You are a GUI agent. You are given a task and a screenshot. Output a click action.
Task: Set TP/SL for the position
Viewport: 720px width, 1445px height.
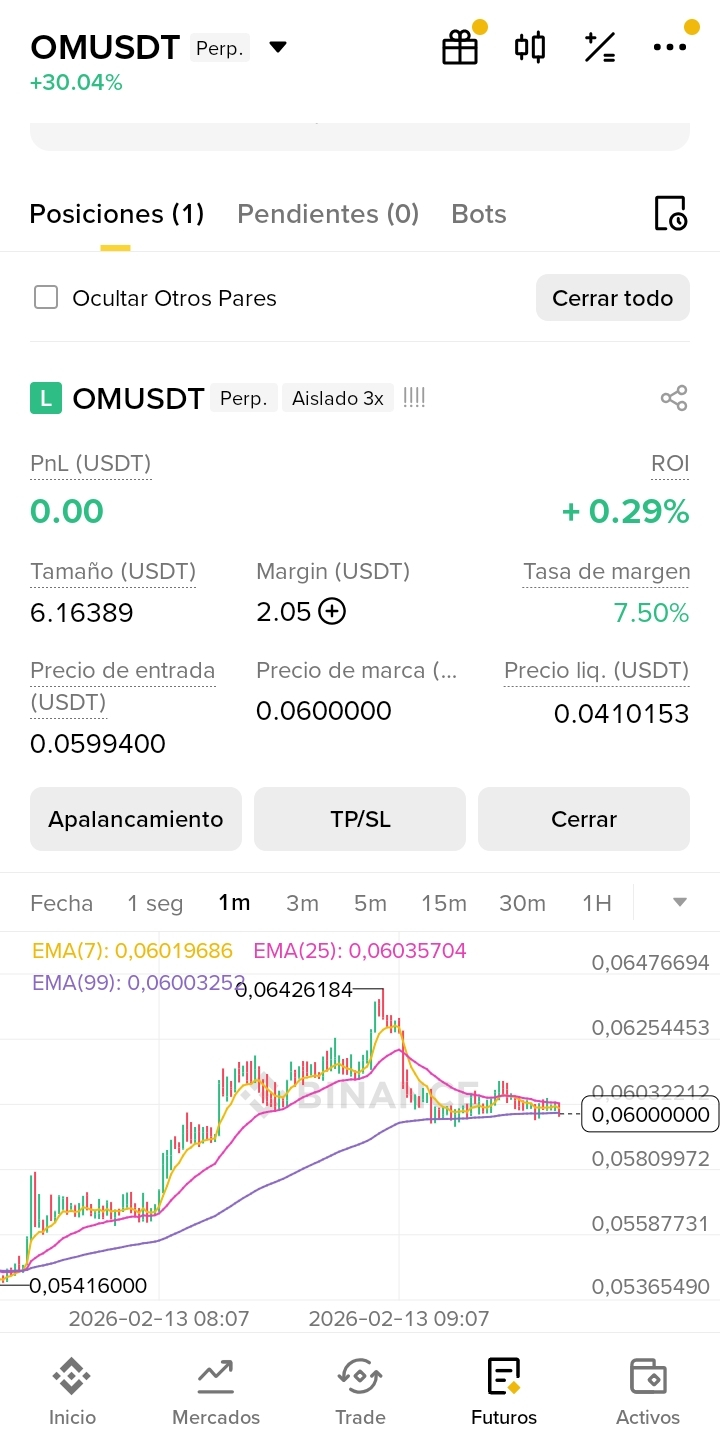pyautogui.click(x=360, y=819)
